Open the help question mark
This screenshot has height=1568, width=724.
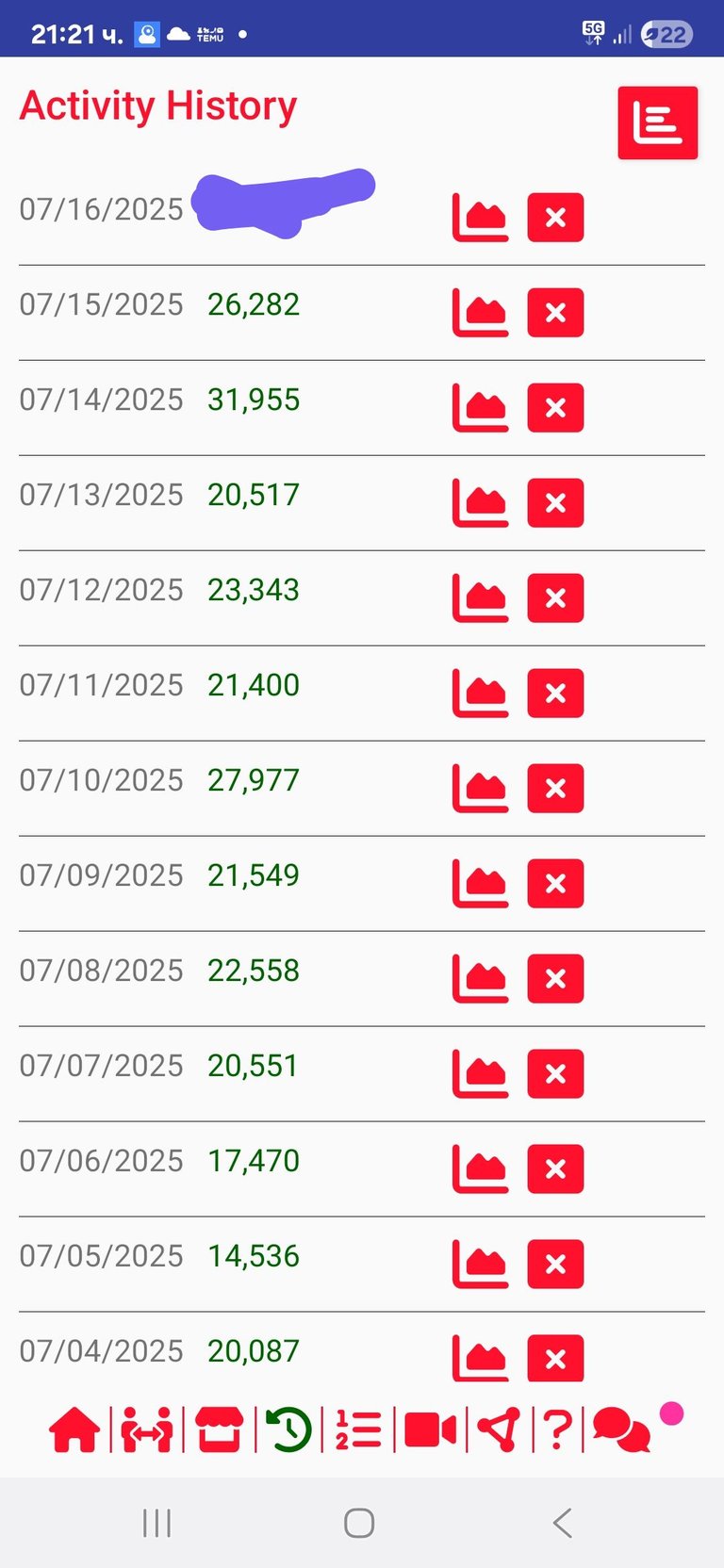557,1429
